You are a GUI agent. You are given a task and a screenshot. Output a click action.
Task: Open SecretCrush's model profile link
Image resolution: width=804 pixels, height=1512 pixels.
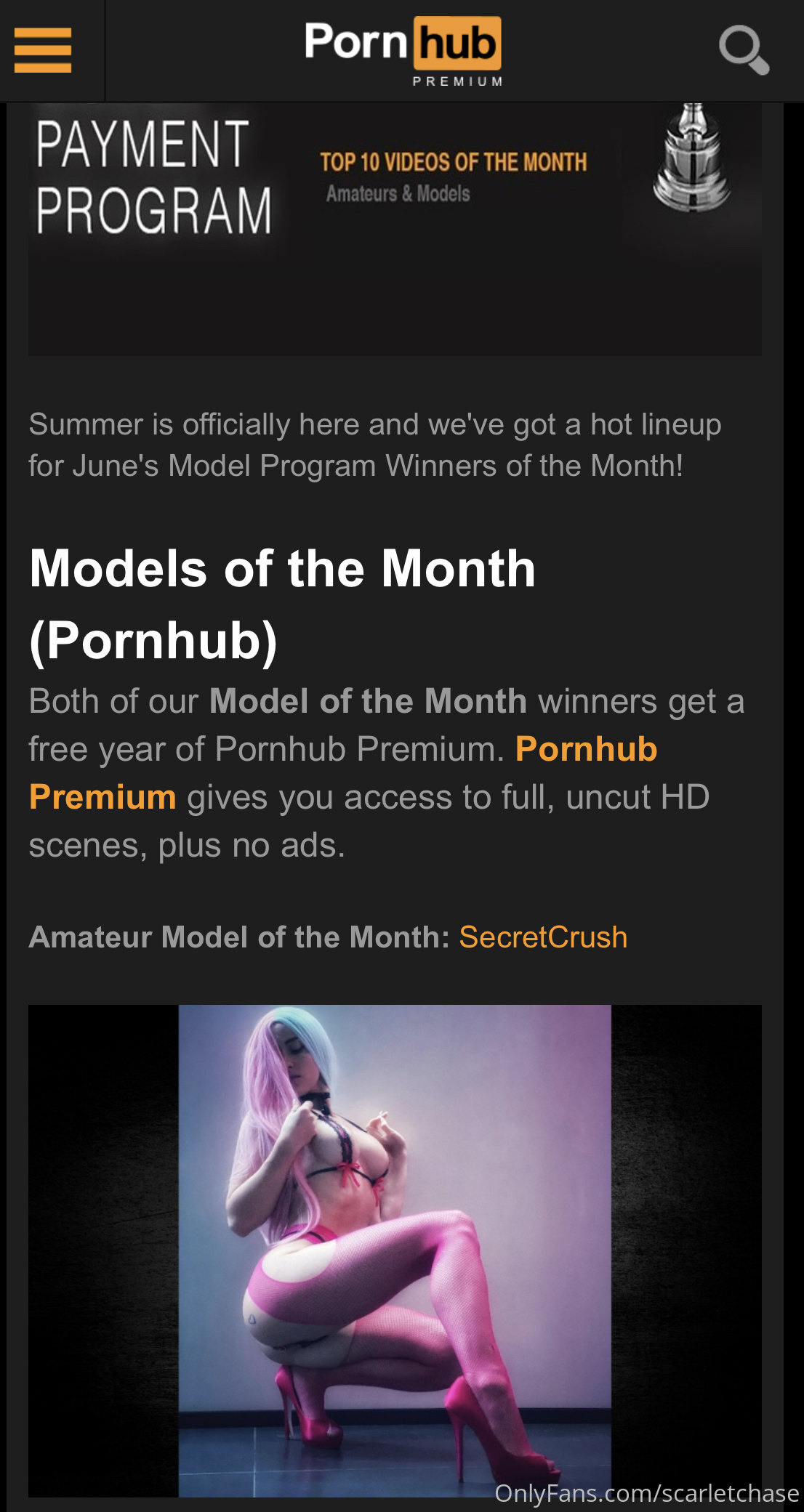coord(542,937)
